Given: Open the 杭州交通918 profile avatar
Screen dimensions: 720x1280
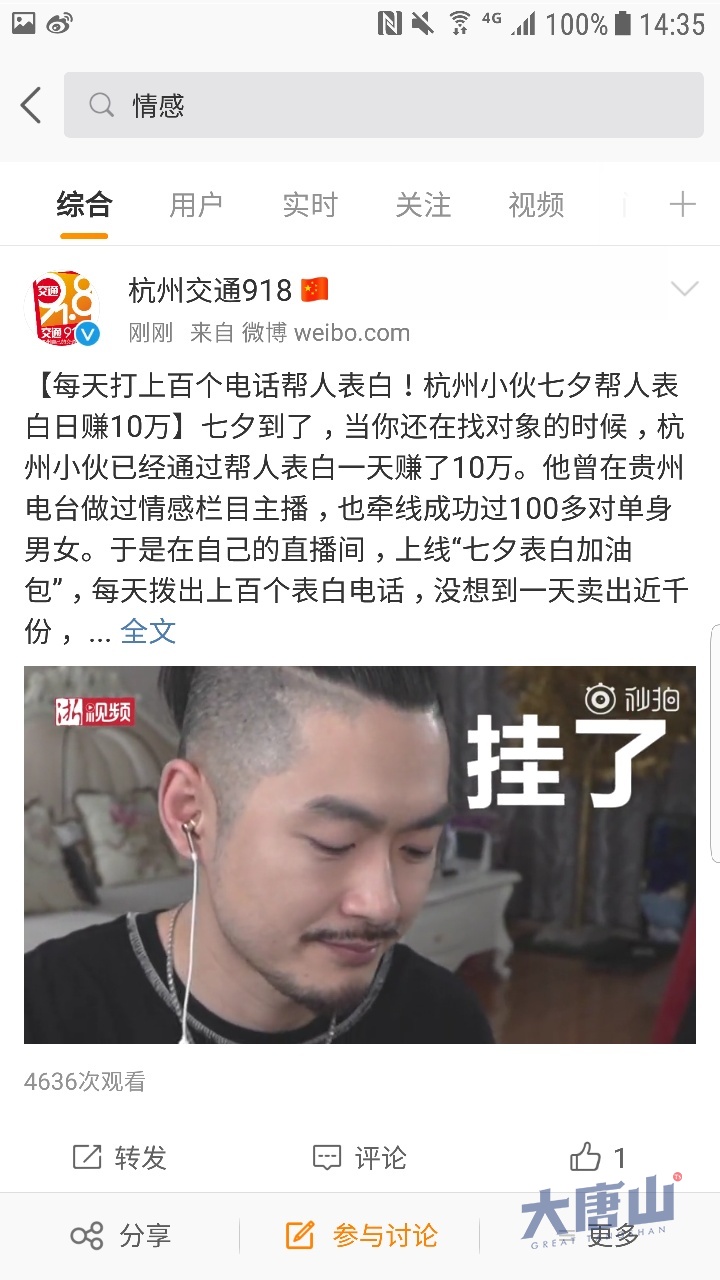Looking at the screenshot, I should pos(62,306).
